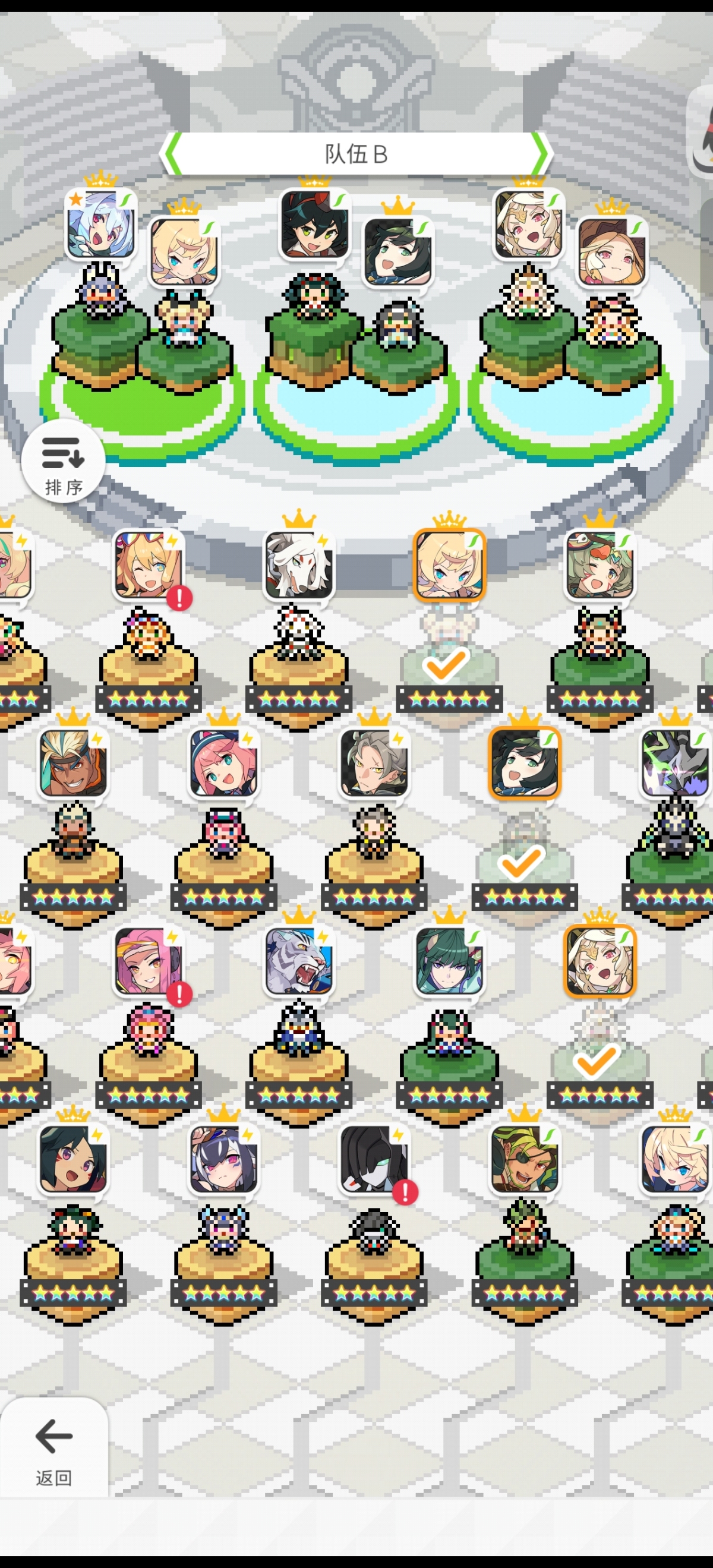Select the white wolf hero card

(298, 566)
